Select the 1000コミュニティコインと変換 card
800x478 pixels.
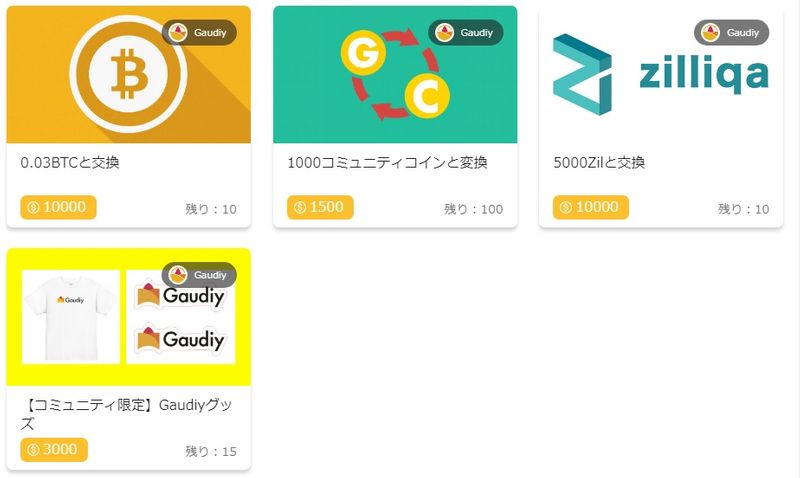[395, 116]
